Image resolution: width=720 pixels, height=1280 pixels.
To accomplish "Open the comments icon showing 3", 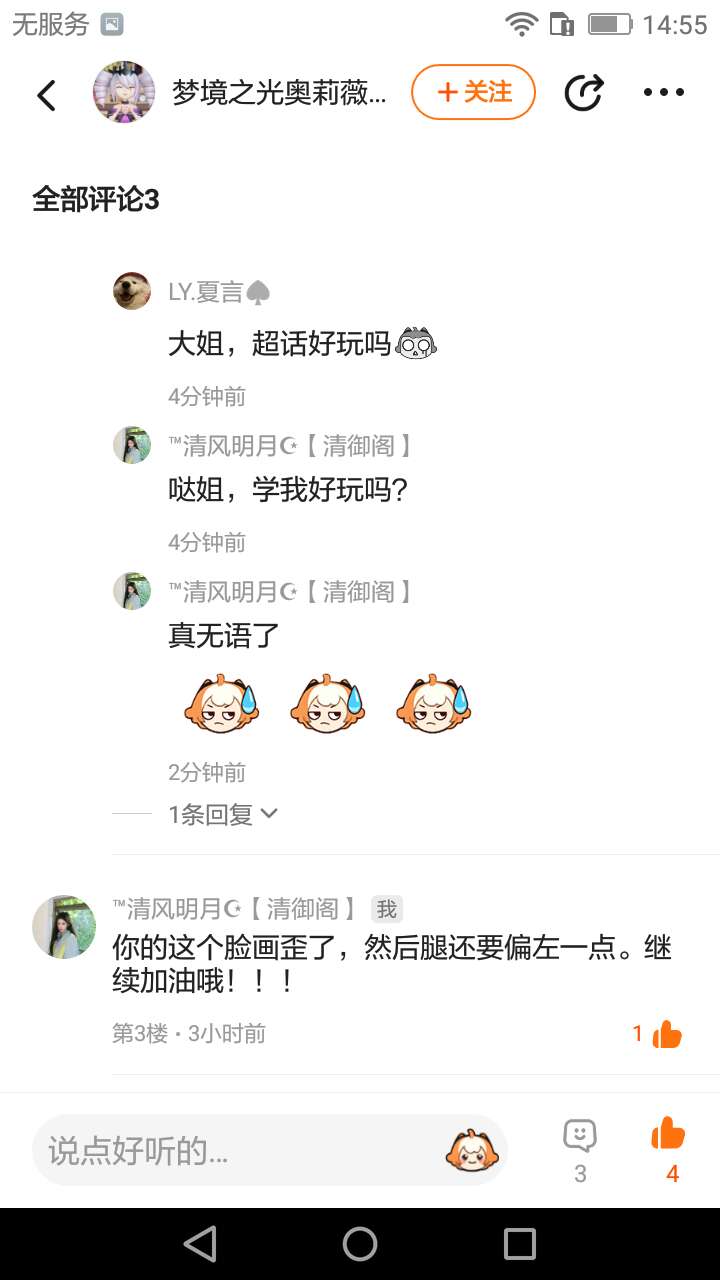I will click(580, 1136).
